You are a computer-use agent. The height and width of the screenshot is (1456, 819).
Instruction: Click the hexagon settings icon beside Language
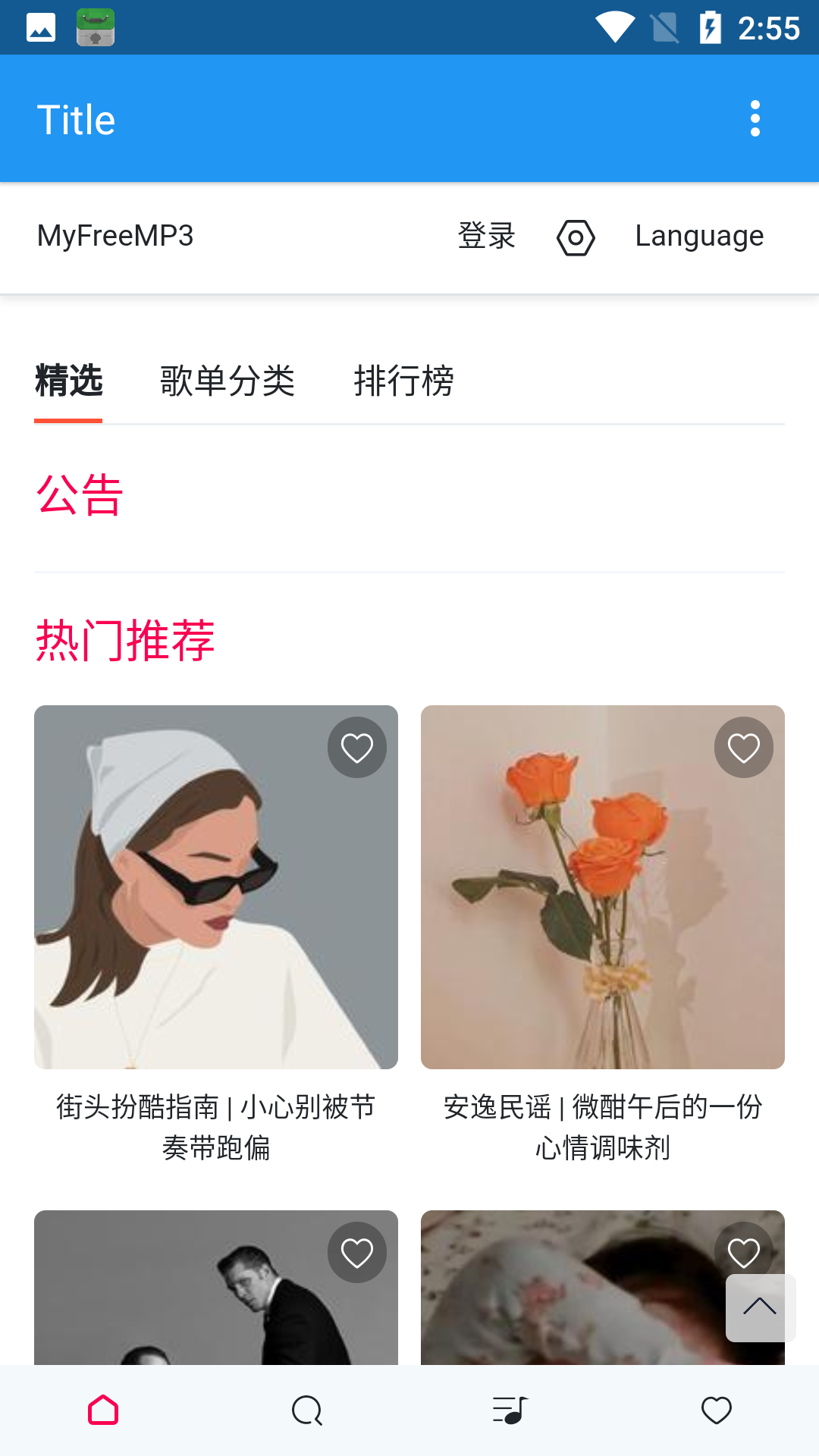(x=576, y=237)
